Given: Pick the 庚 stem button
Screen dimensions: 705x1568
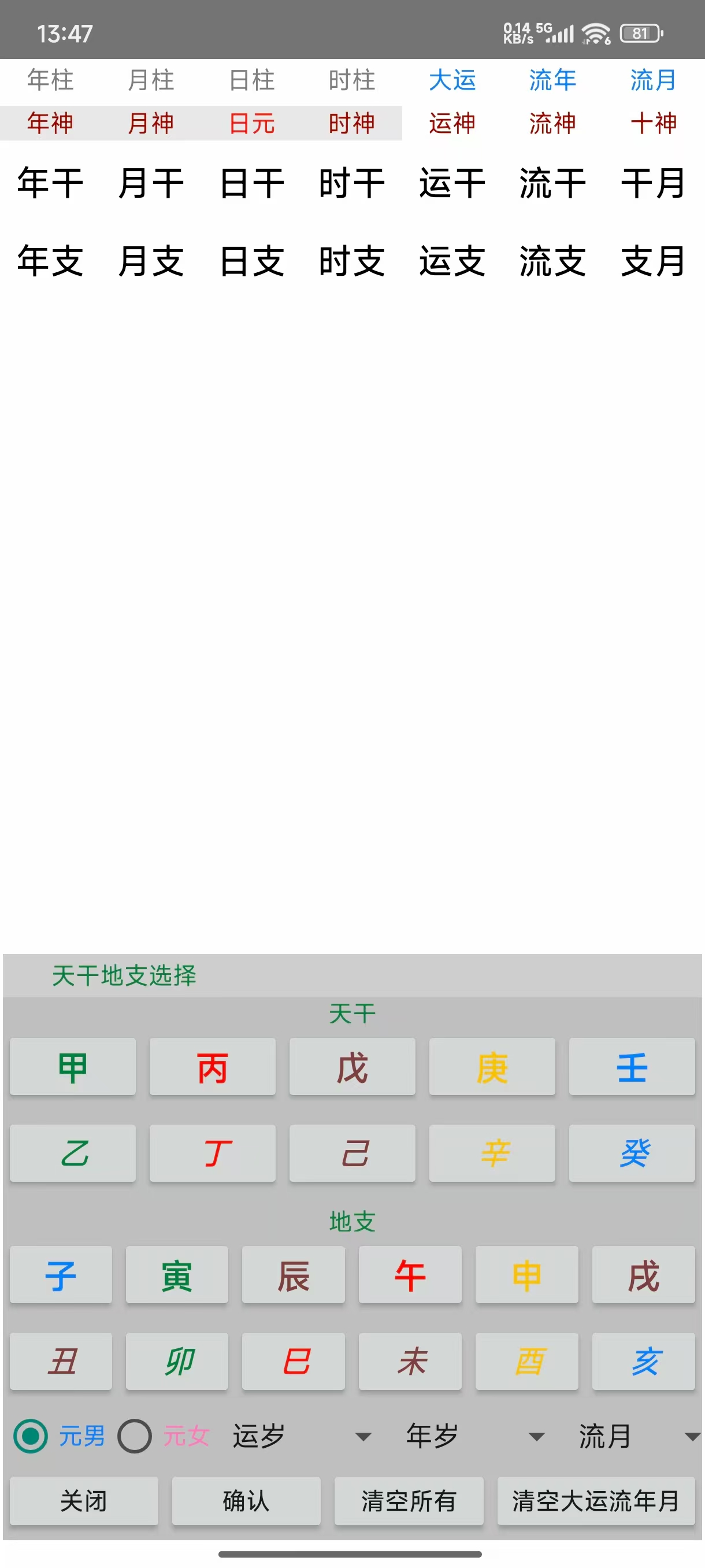Looking at the screenshot, I should coord(492,1067).
